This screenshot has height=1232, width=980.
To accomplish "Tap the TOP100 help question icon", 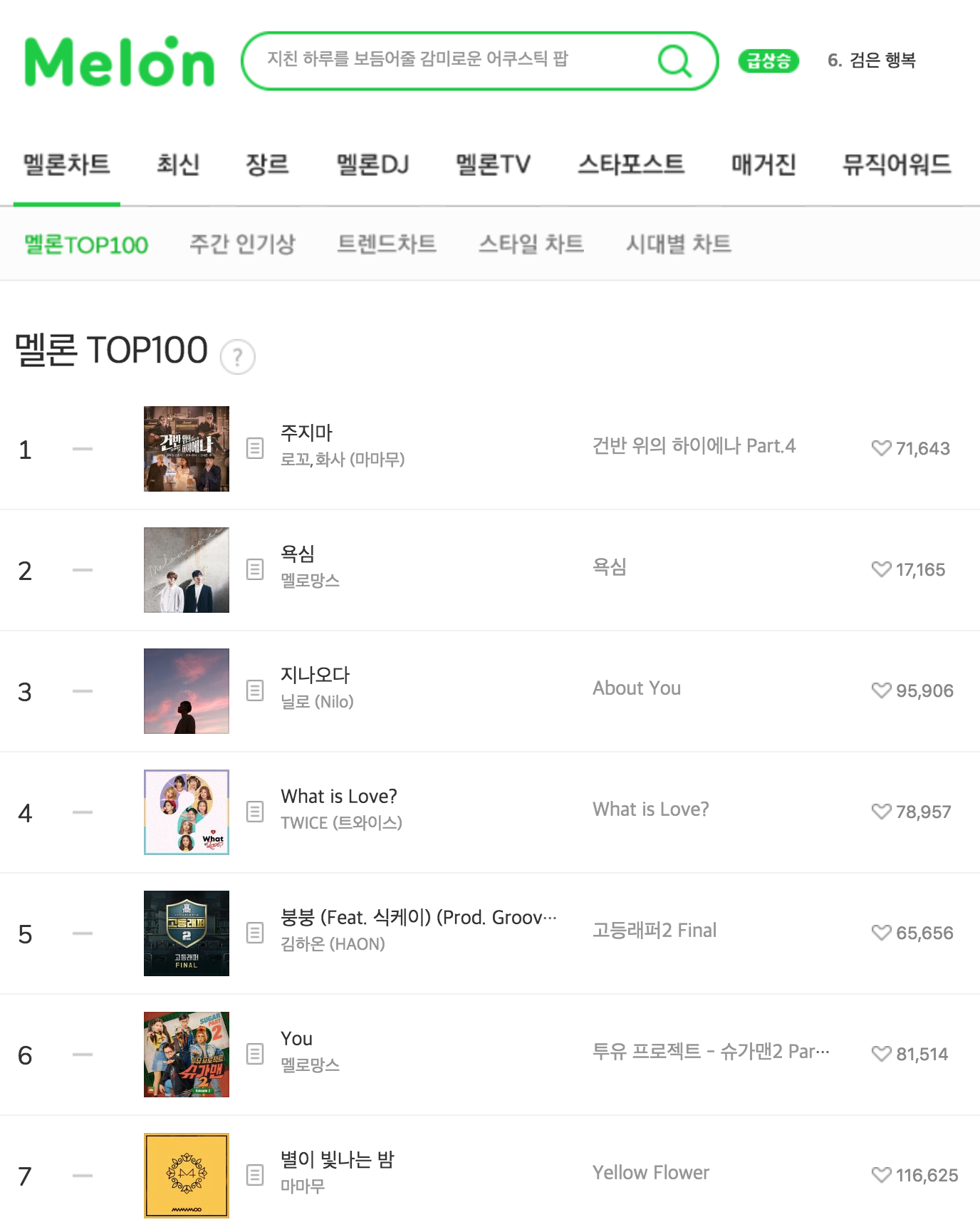I will [238, 356].
